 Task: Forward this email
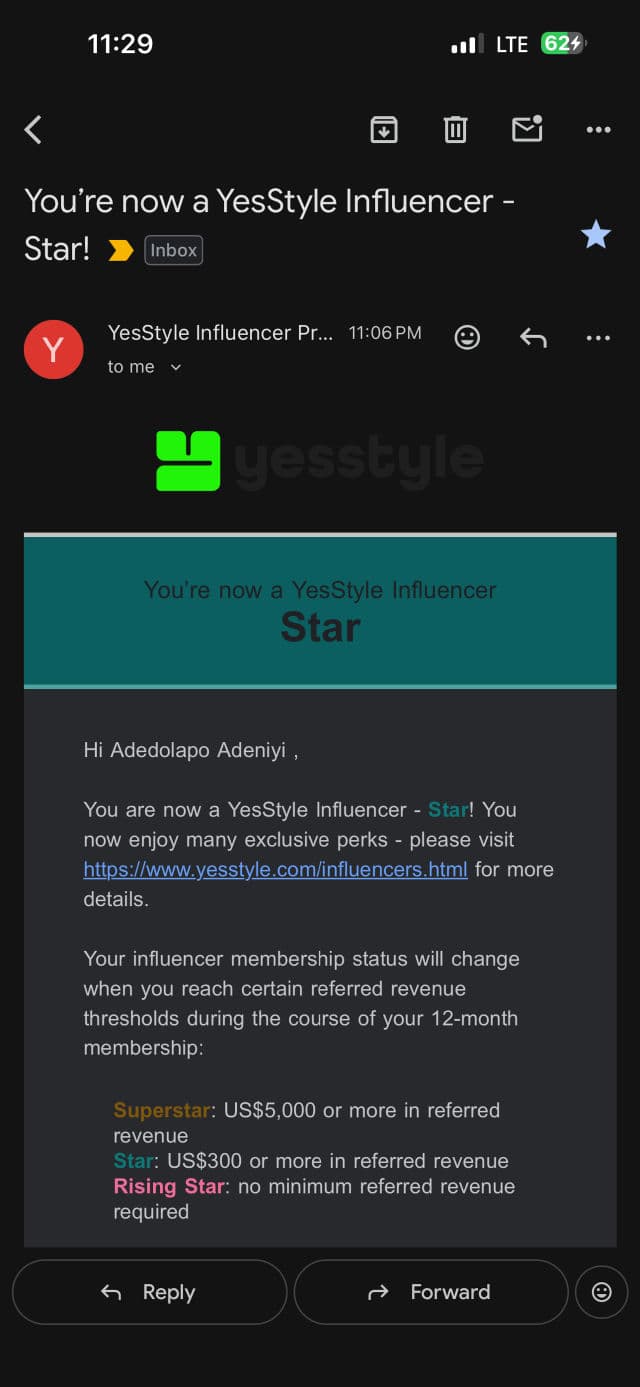(431, 1292)
